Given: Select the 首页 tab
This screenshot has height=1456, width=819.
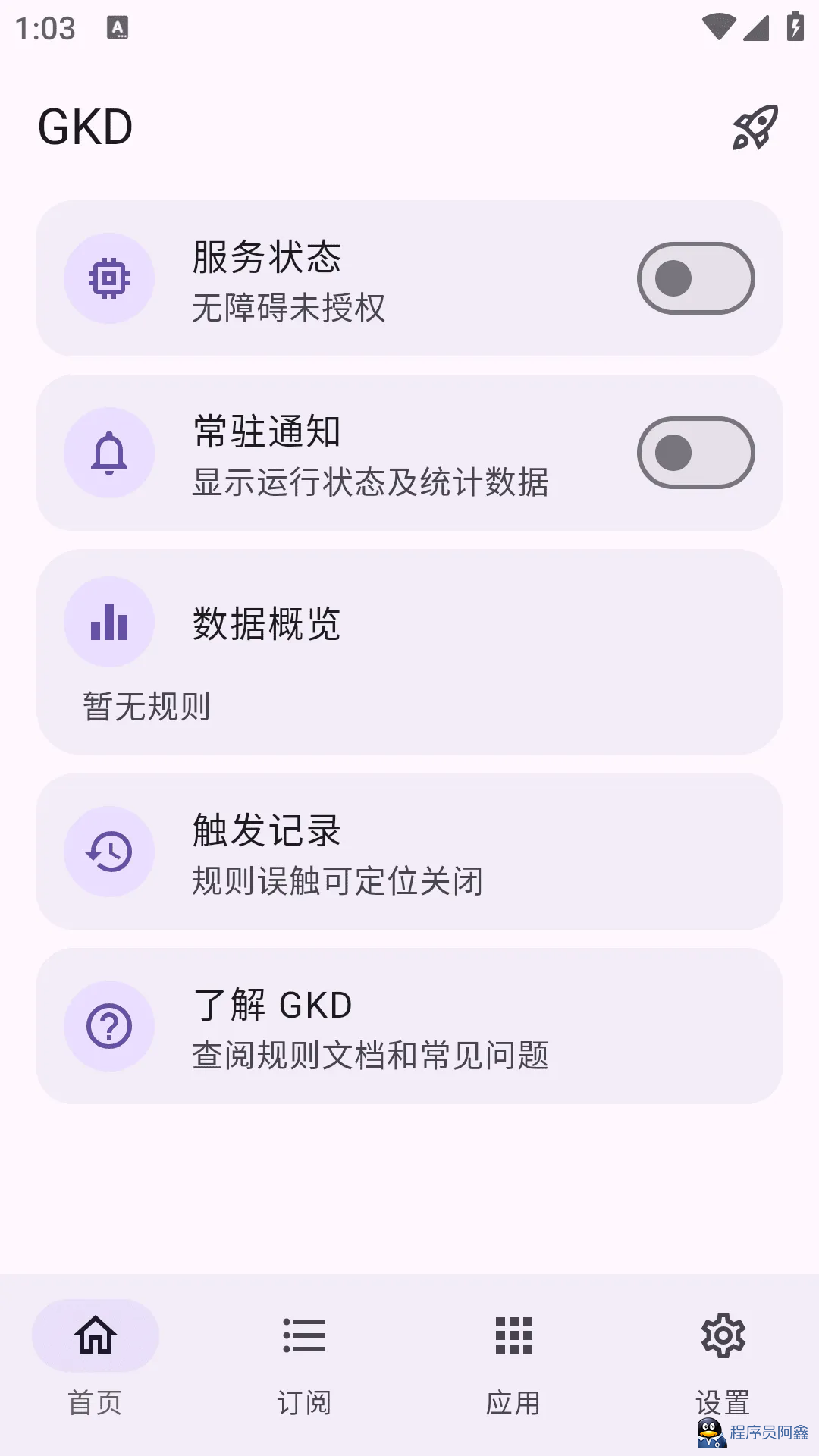Looking at the screenshot, I should click(x=96, y=1356).
